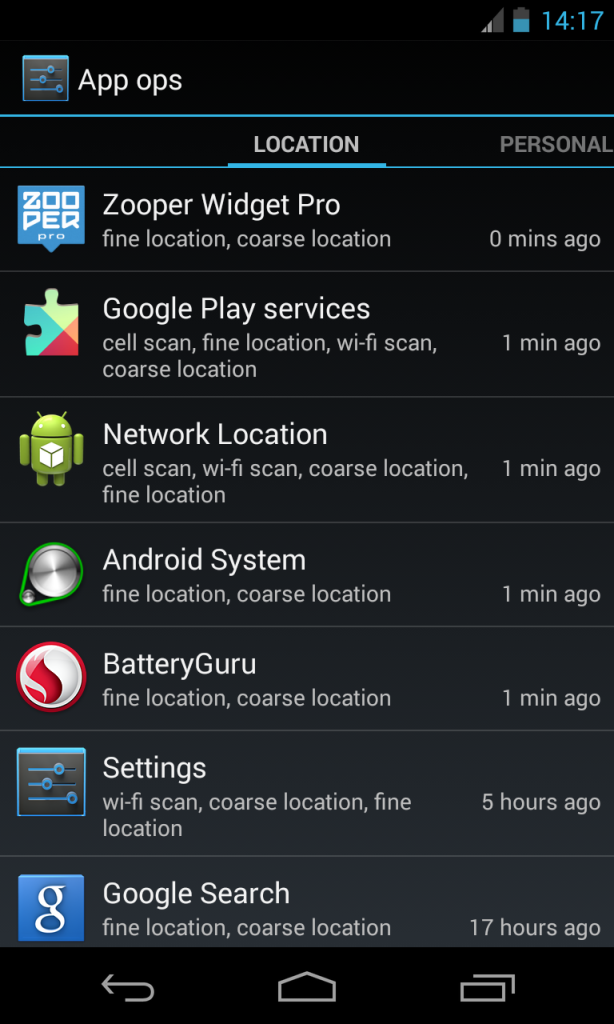Switch to the Personal tab
The height and width of the screenshot is (1024, 614).
coord(555,144)
